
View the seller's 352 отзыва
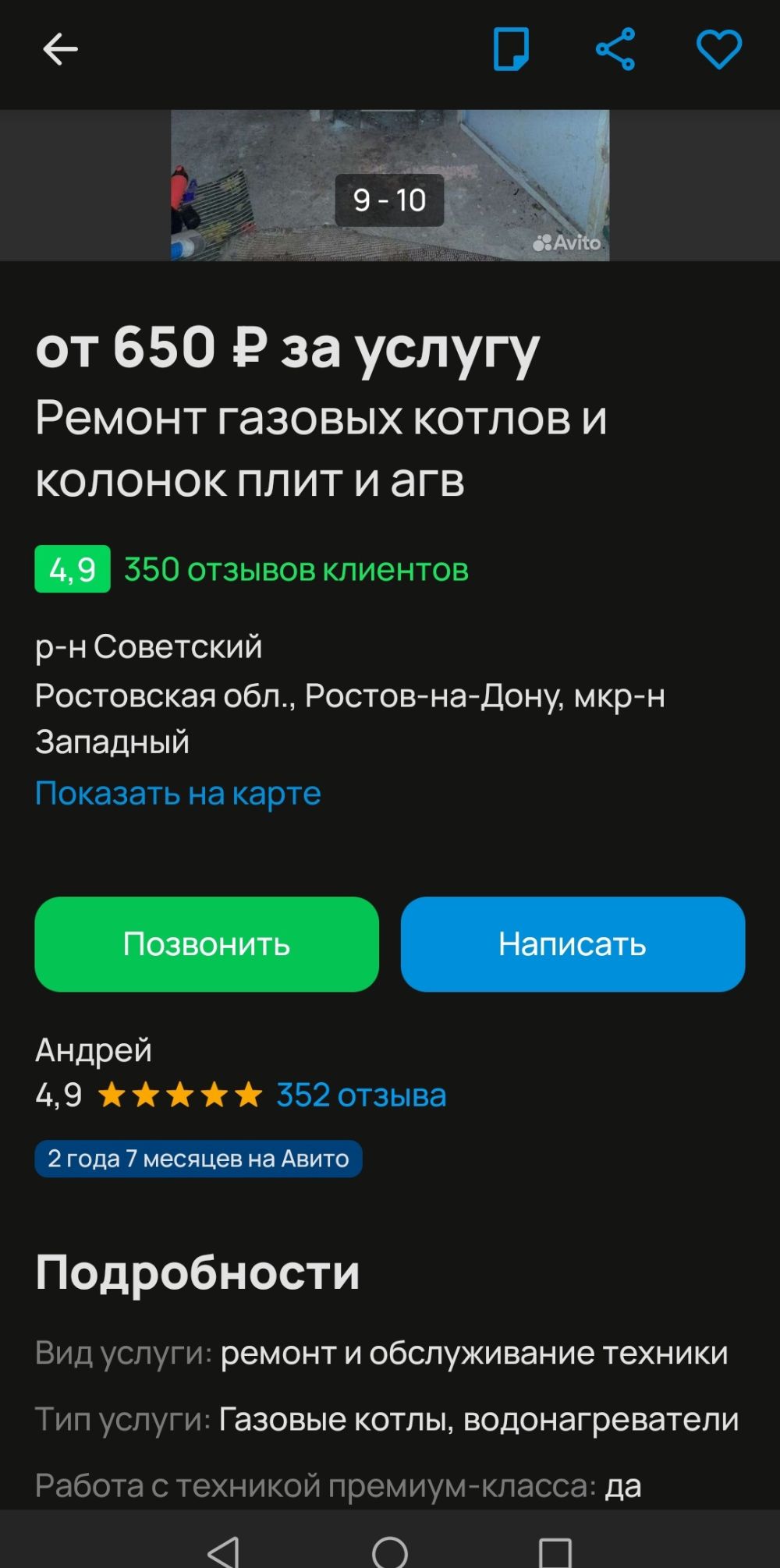pos(361,1095)
